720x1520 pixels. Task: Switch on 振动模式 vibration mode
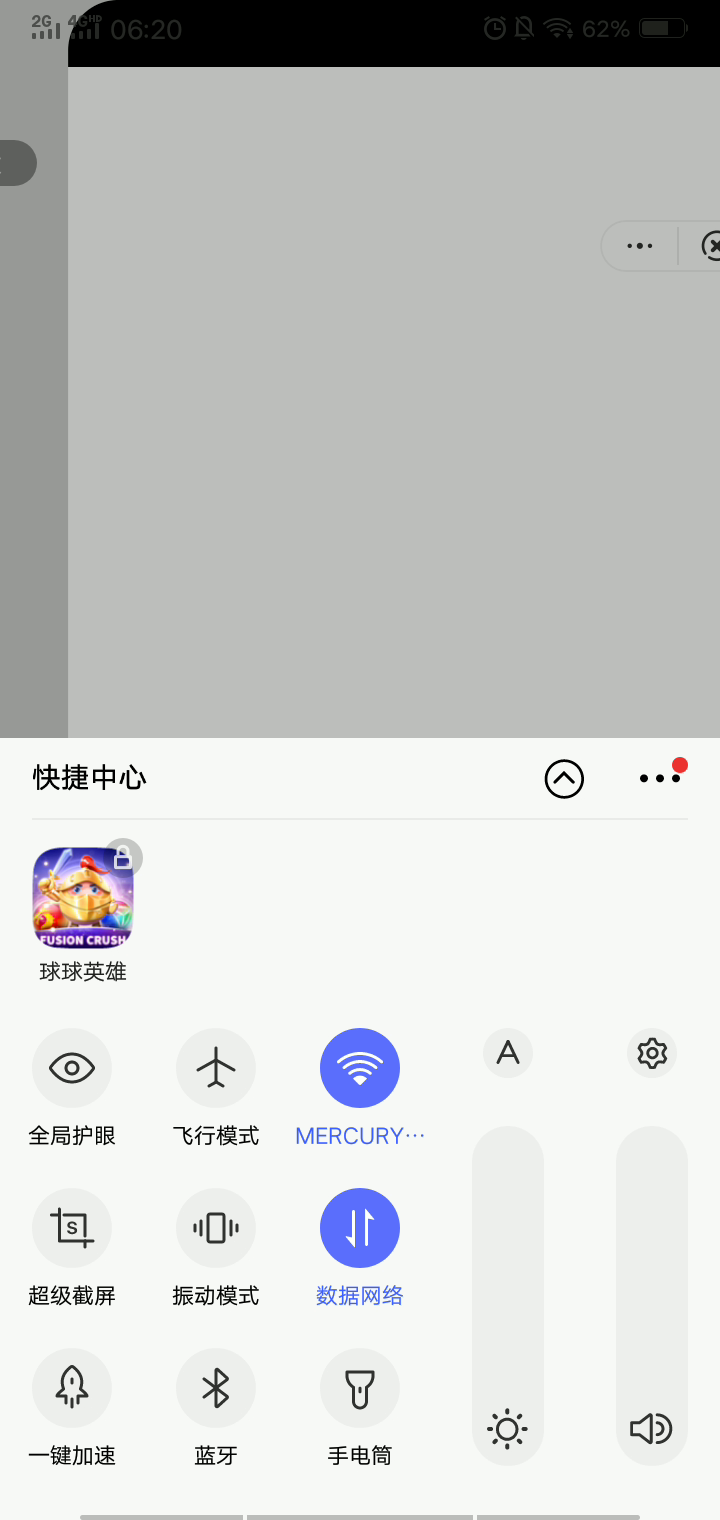pos(216,1228)
